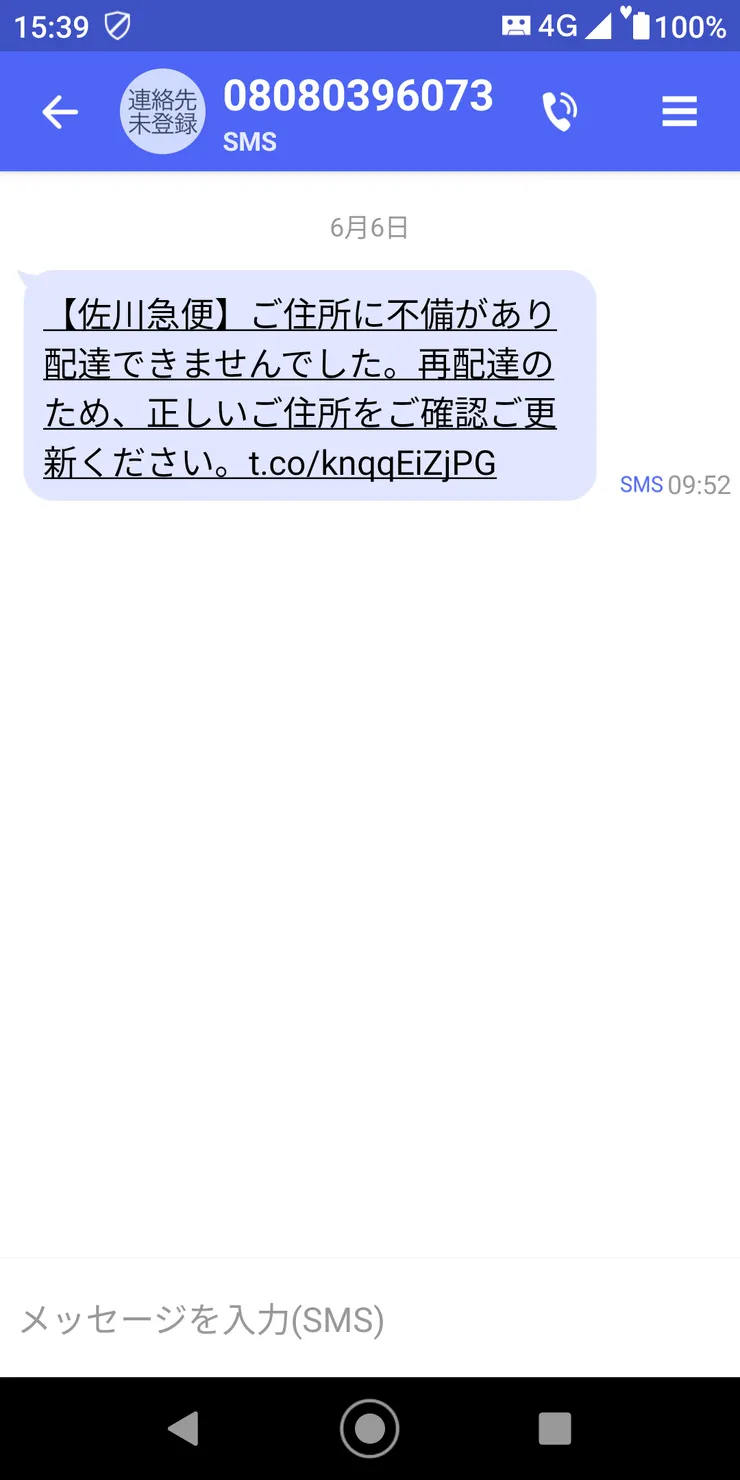Tap the keyboard icon in the status bar
The width and height of the screenshot is (740, 1480).
click(513, 25)
